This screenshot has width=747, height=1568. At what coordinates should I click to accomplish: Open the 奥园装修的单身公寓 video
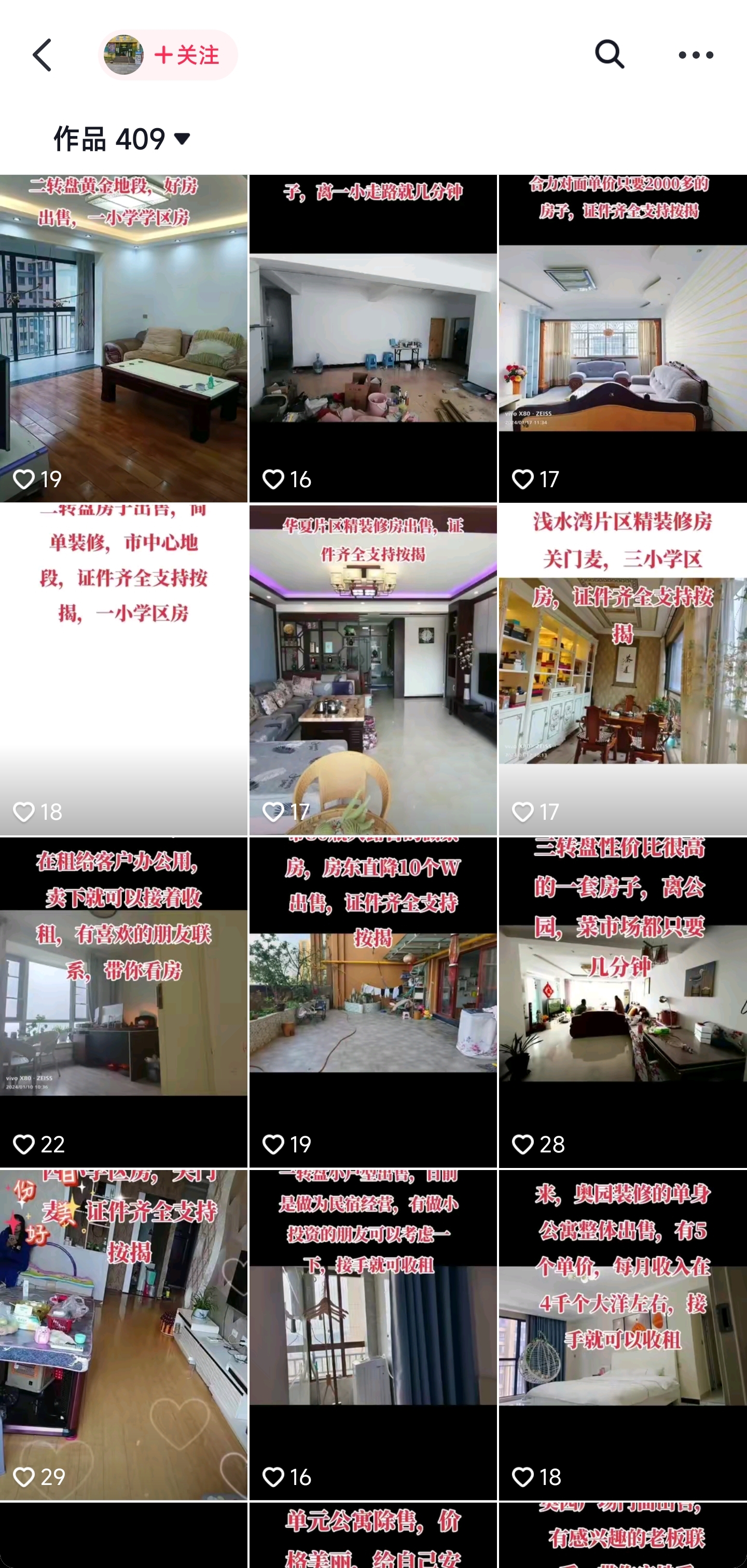(622, 1335)
